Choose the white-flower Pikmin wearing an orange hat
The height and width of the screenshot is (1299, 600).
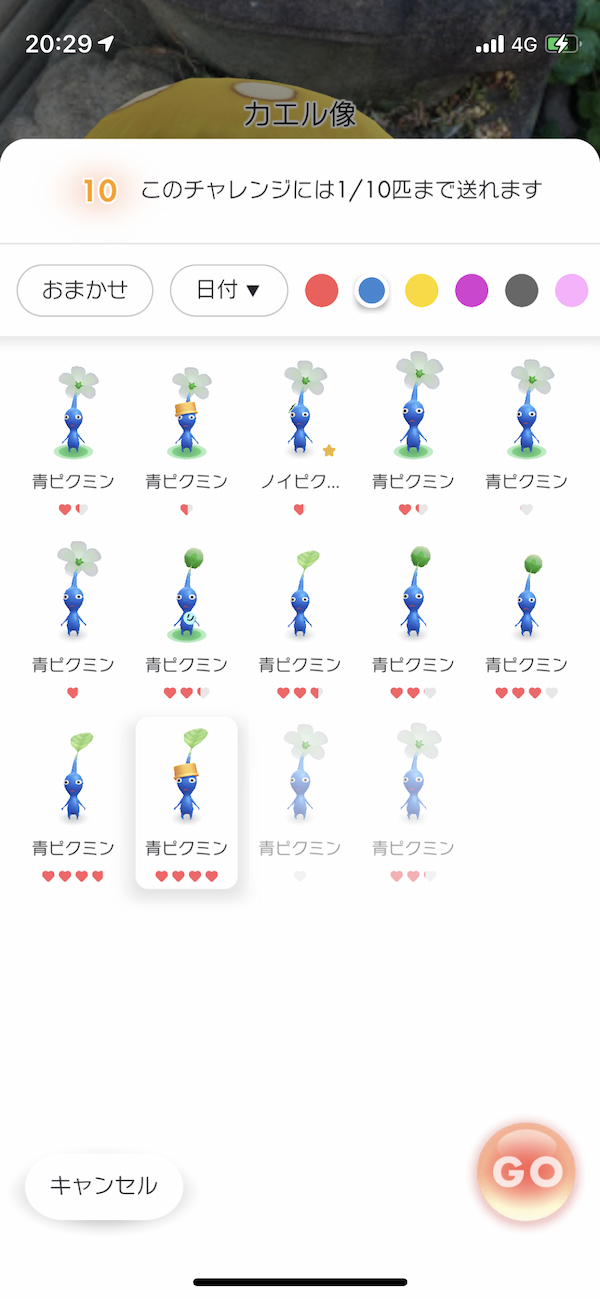pos(186,435)
